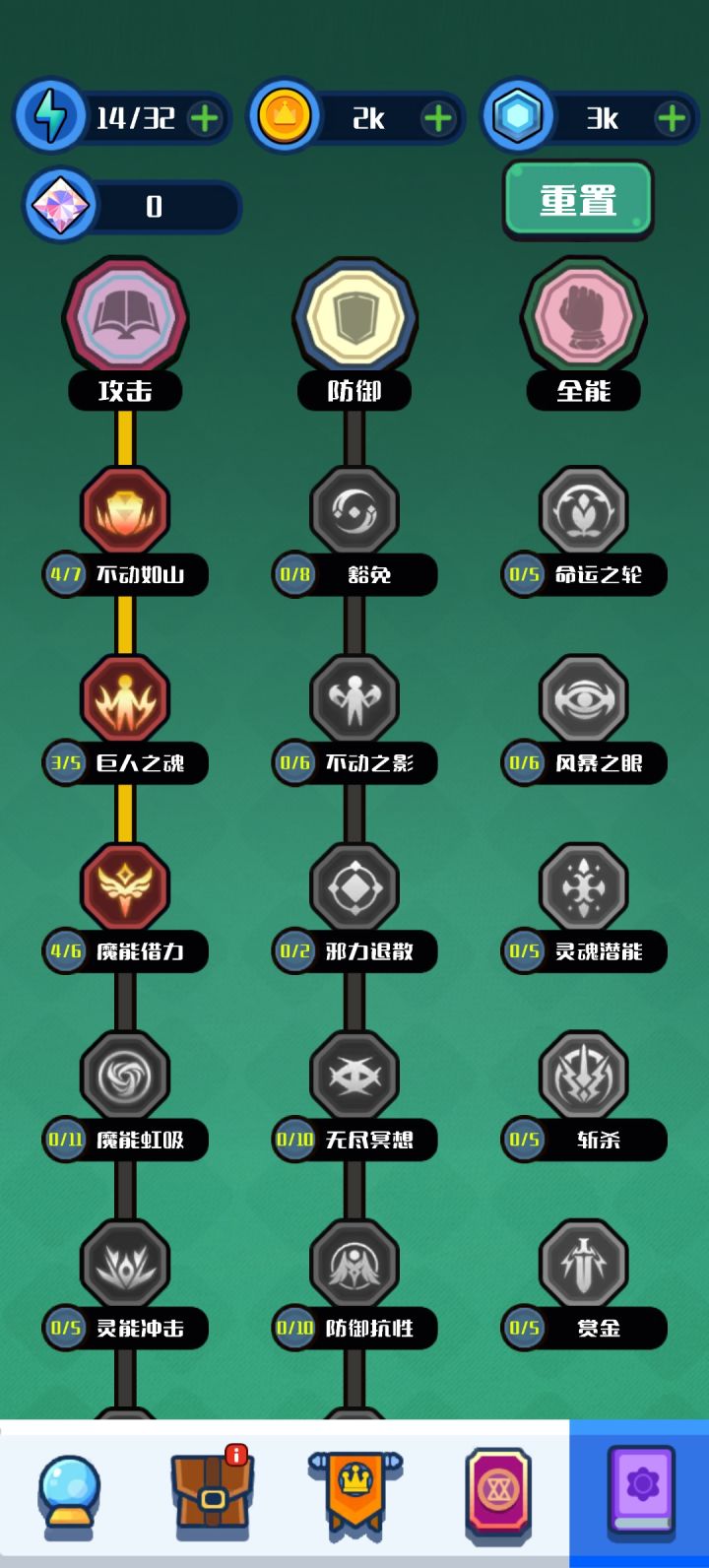Add energy with the plus next to 14/32
Screen dimensions: 709x1568
pos(203,117)
